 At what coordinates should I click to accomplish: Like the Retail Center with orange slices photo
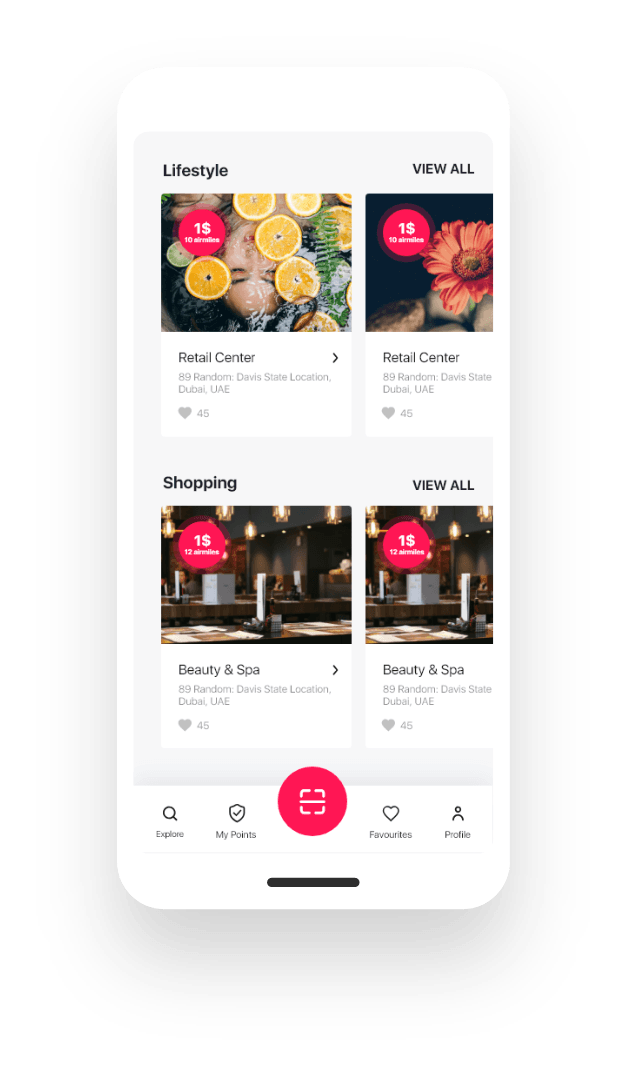[185, 413]
